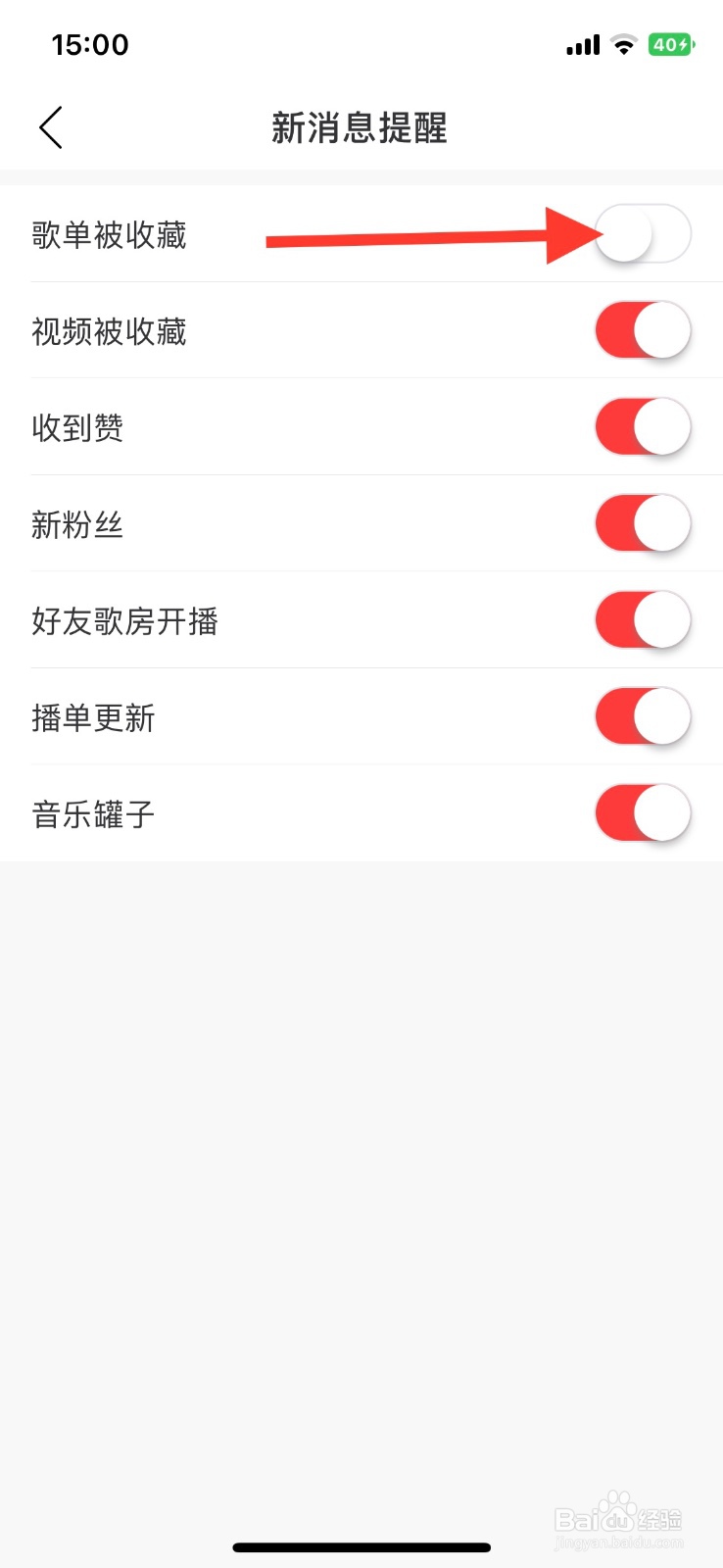Enable the 歌单被收藏 notification toggle
The image size is (723, 1568).
pyautogui.click(x=644, y=234)
